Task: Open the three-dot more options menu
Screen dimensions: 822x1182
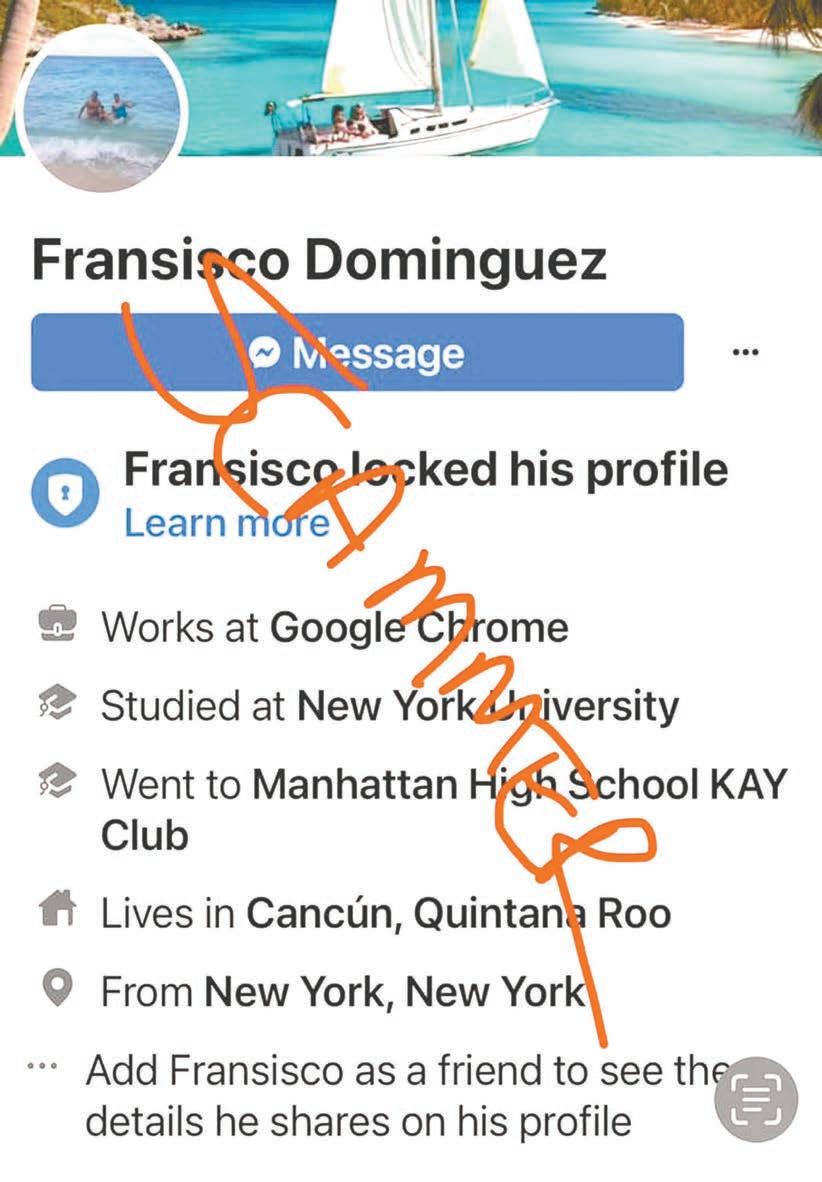Action: pyautogui.click(x=745, y=352)
